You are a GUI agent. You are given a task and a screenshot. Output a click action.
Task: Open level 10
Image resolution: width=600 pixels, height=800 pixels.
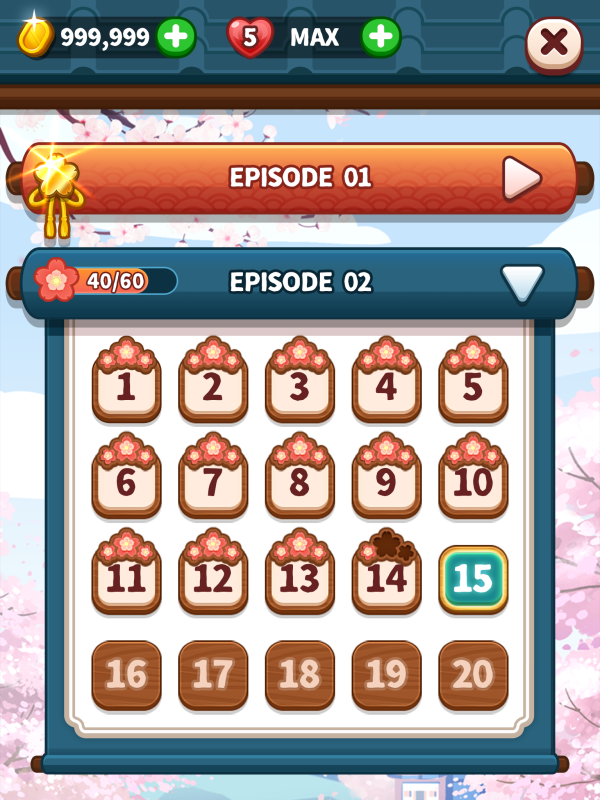click(473, 482)
